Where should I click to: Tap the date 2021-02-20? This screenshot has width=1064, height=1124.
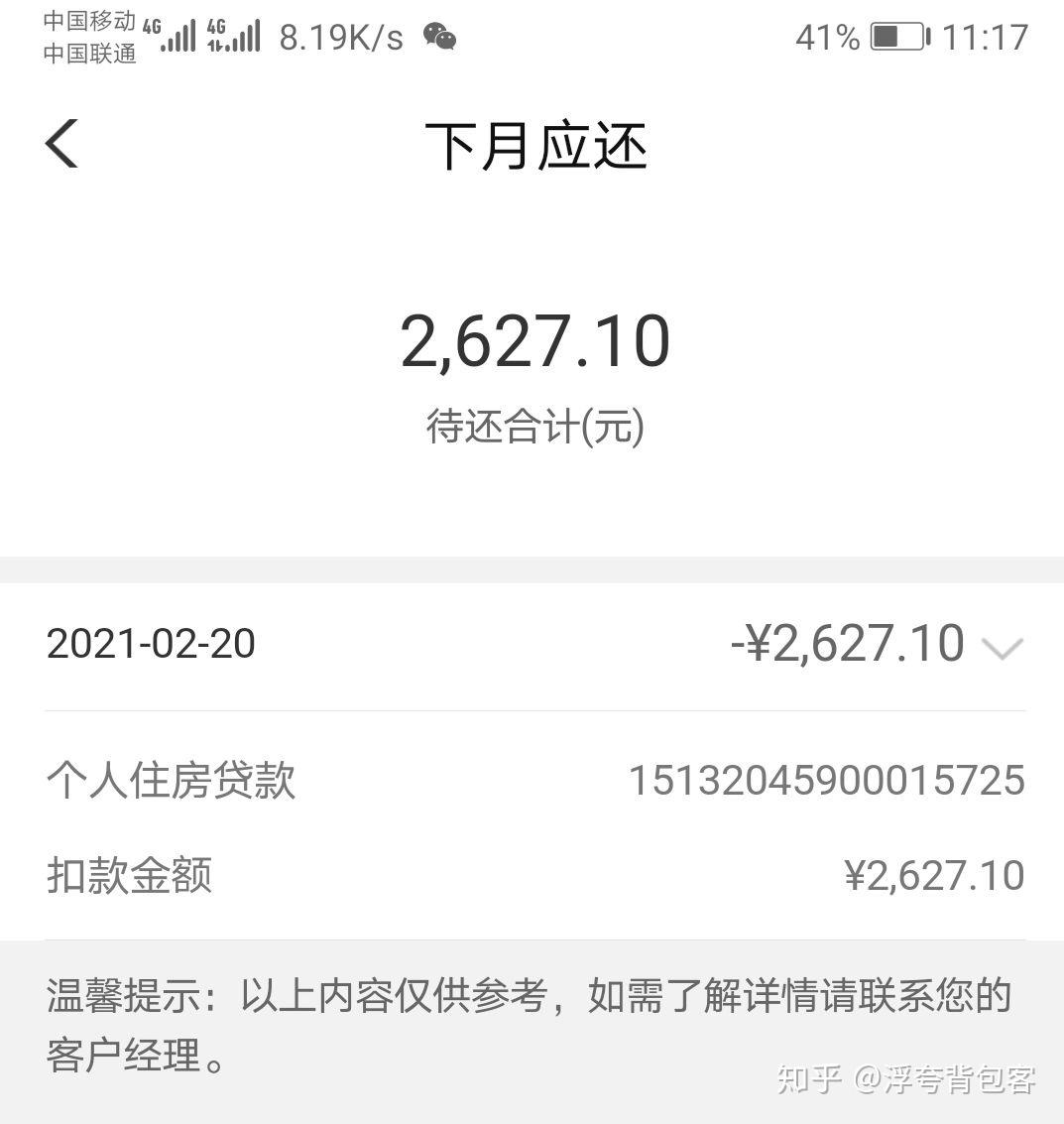point(151,645)
